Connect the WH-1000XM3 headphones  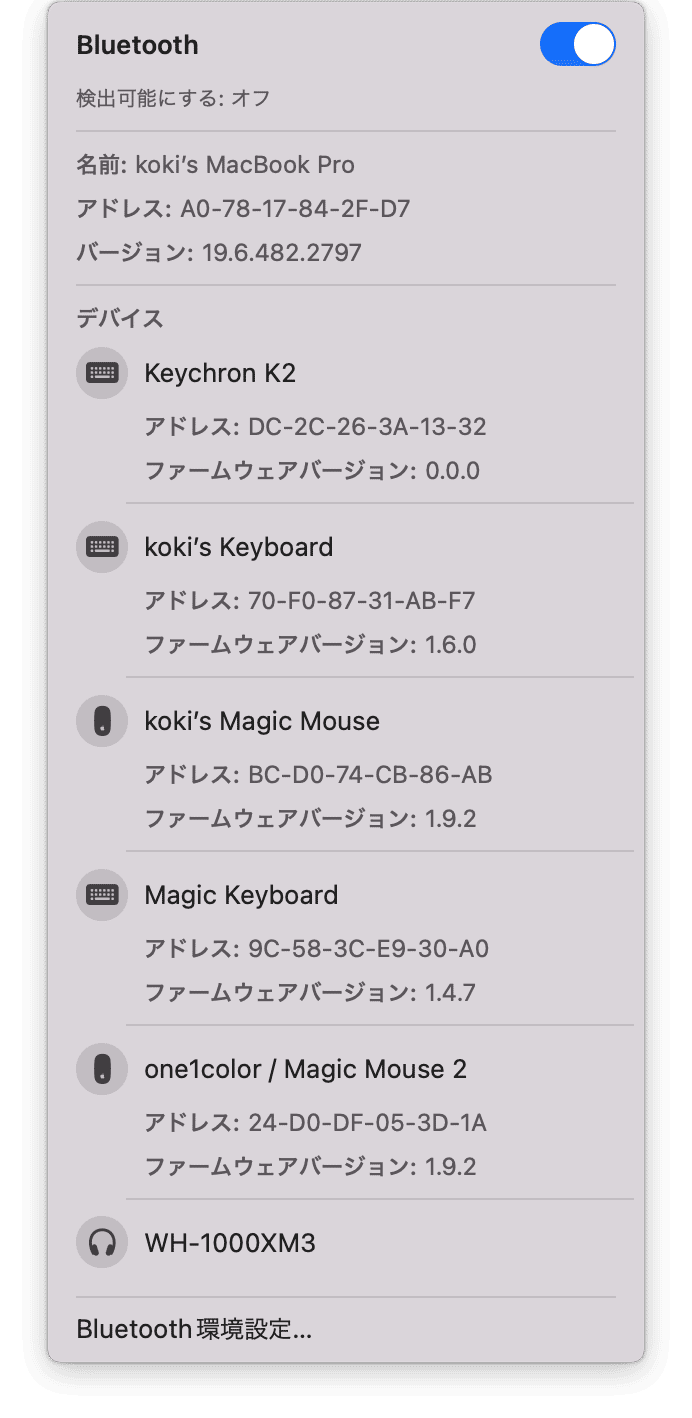coord(230,1243)
